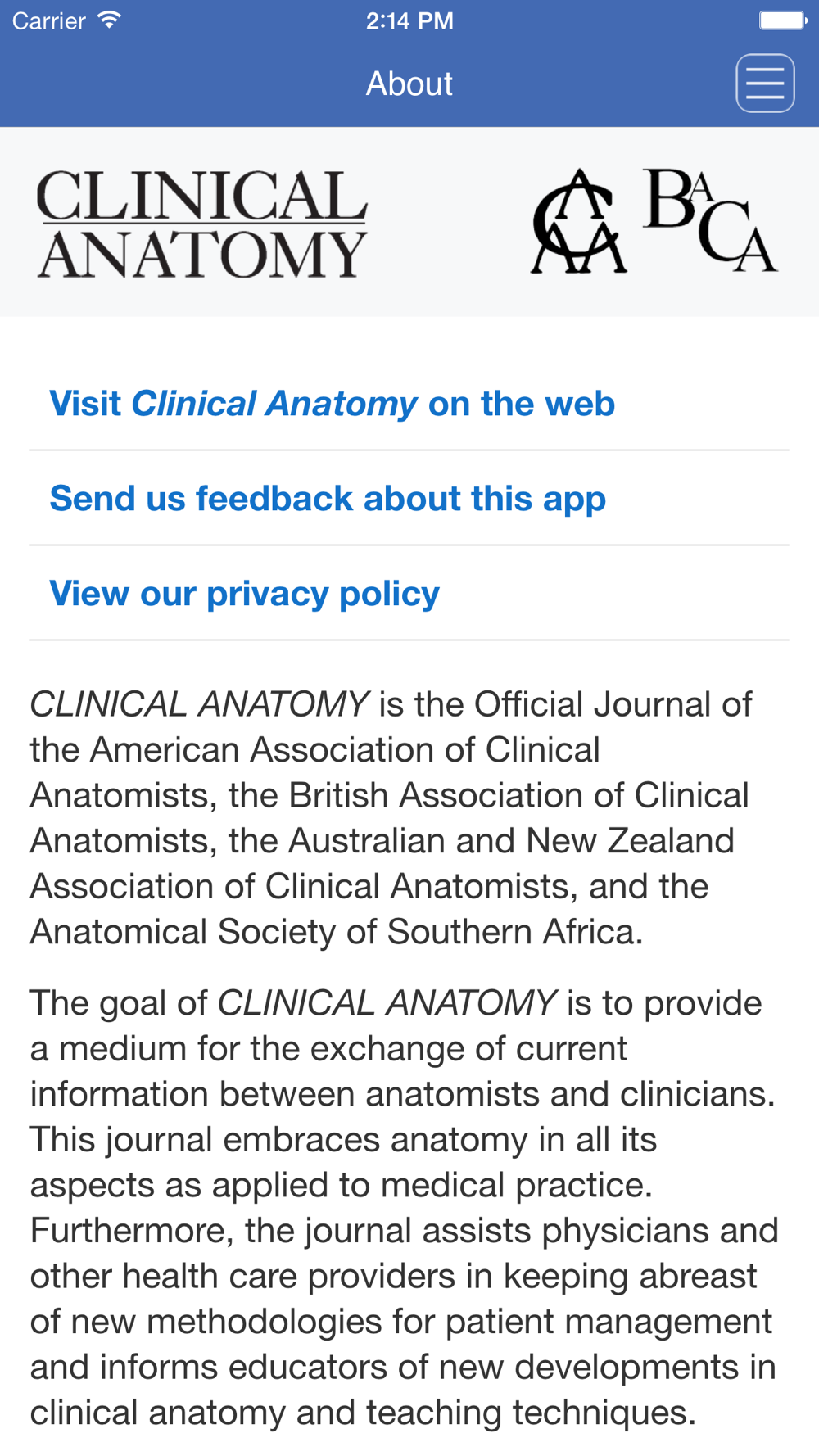Send us feedback about this app
The width and height of the screenshot is (819, 1456).
(x=409, y=499)
